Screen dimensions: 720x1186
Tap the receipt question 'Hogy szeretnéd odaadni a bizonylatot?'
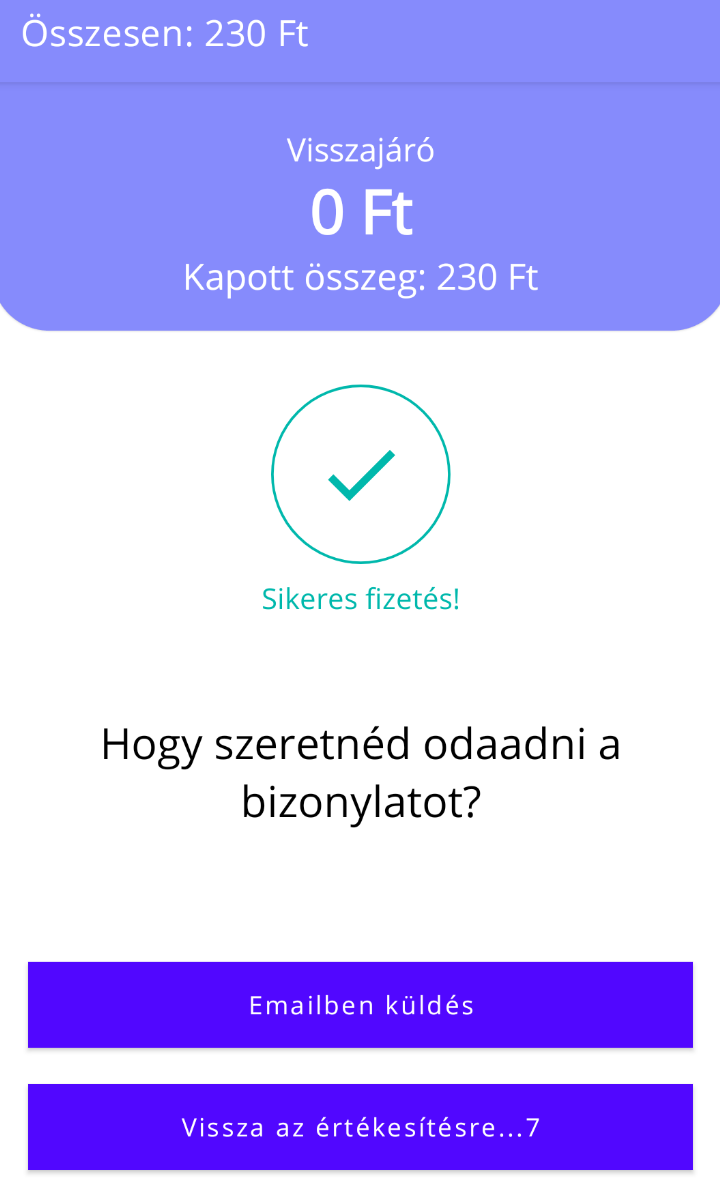[360, 771]
